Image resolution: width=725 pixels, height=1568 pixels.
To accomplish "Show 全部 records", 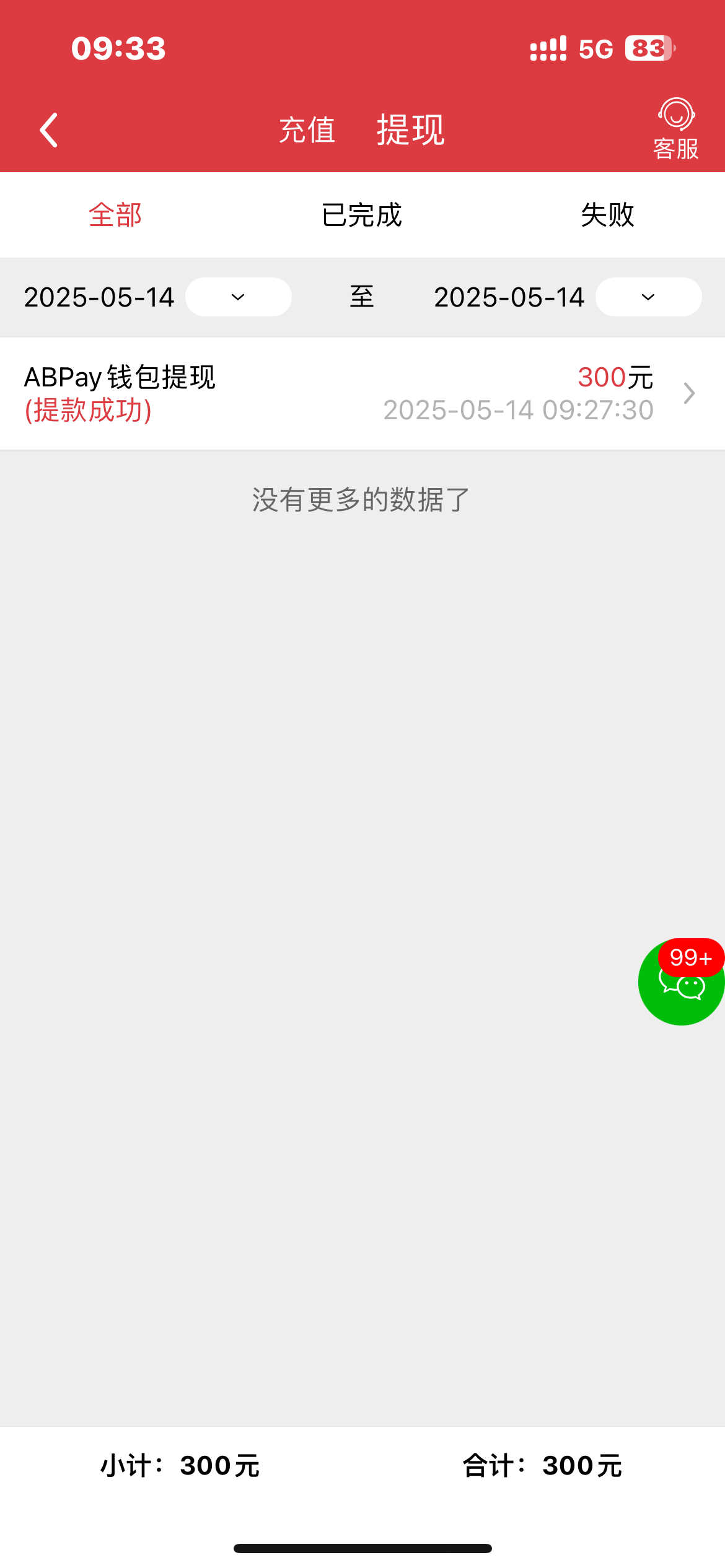I will 115,216.
